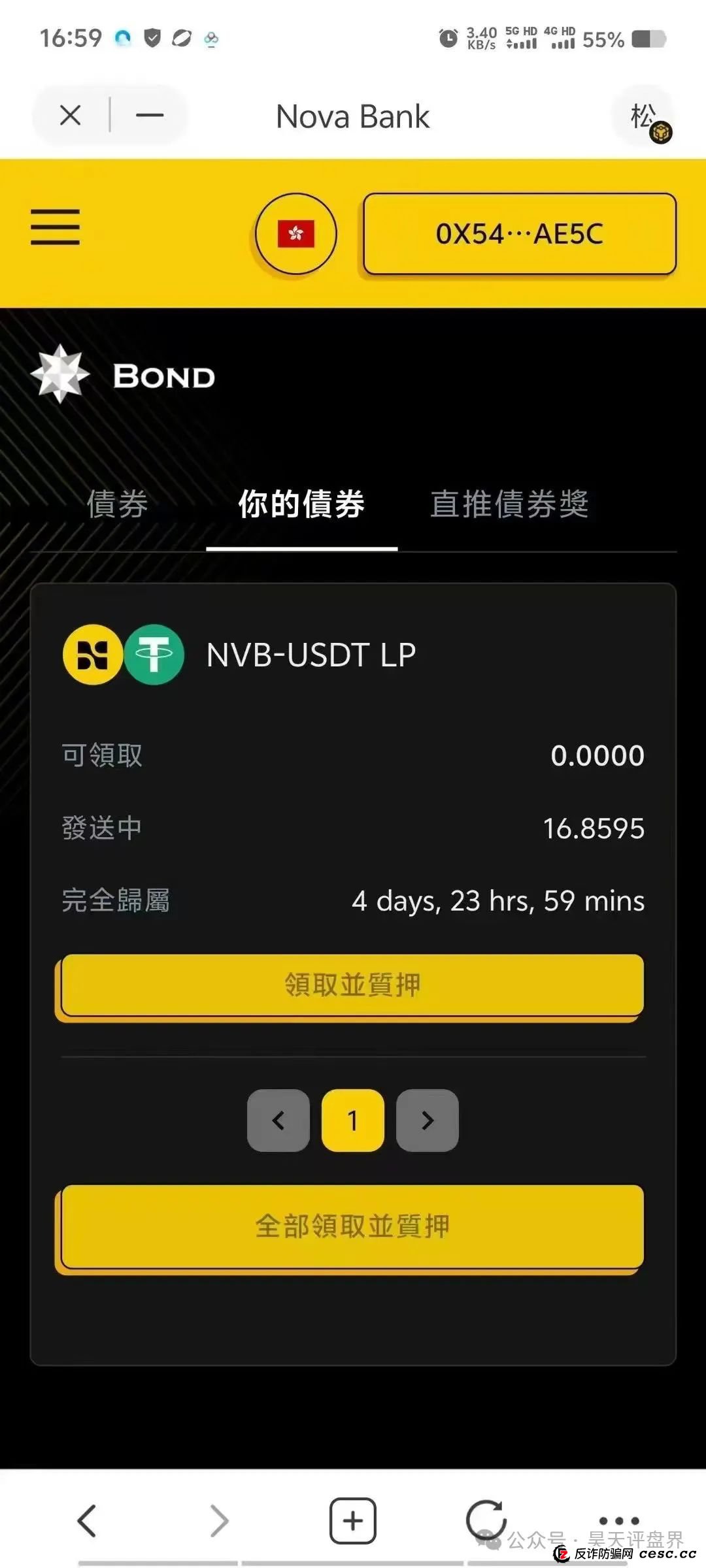Screen dimensions: 706x1568
Task: Select page number 1 in pagination
Action: [352, 1119]
